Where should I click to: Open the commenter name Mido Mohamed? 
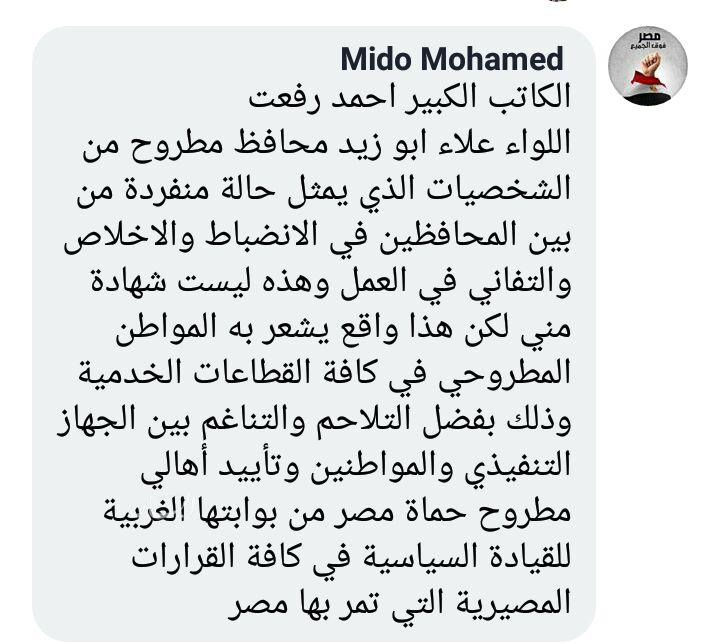tap(452, 59)
